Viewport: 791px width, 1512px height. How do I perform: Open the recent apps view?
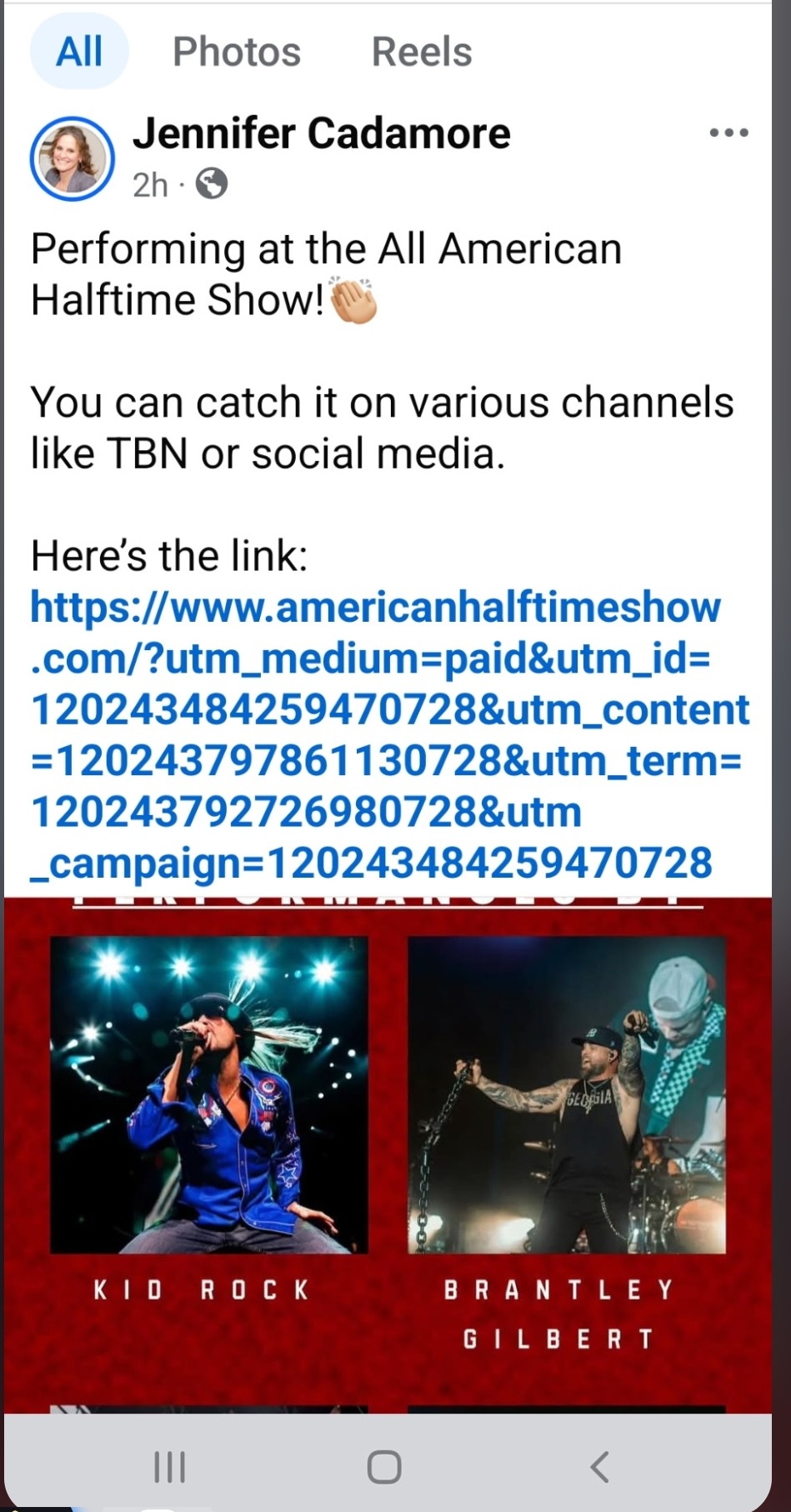click(170, 1467)
